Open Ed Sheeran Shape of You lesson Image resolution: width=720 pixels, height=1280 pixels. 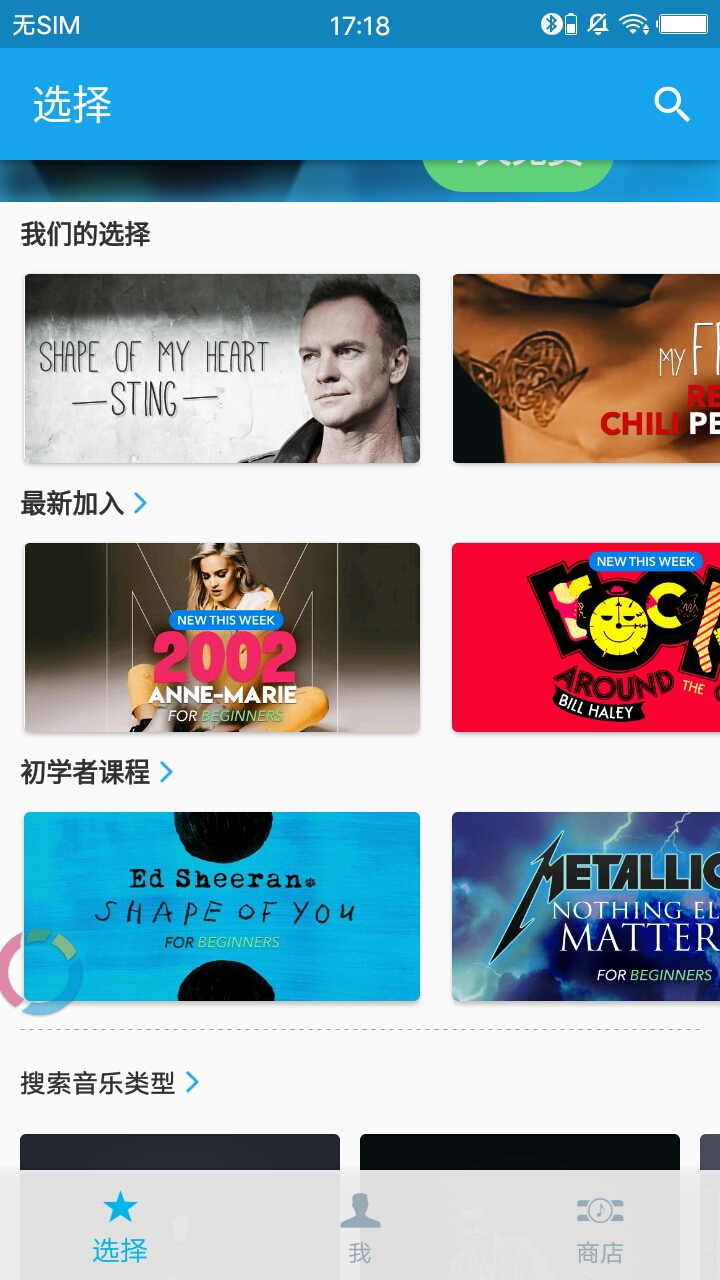point(222,906)
